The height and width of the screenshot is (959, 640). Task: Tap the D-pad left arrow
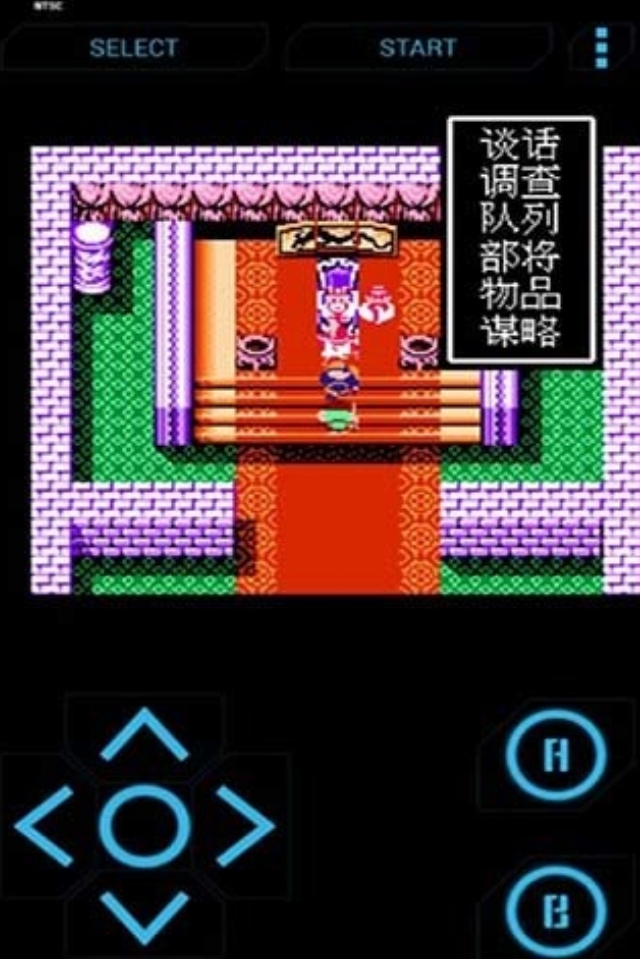coord(45,825)
